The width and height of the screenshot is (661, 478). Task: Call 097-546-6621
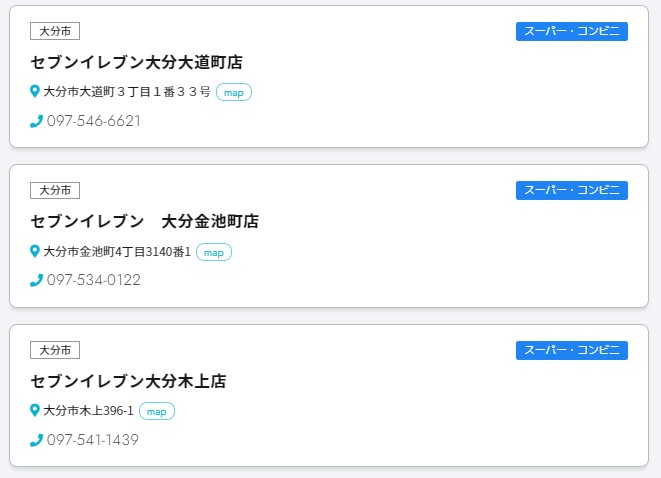[x=93, y=121]
